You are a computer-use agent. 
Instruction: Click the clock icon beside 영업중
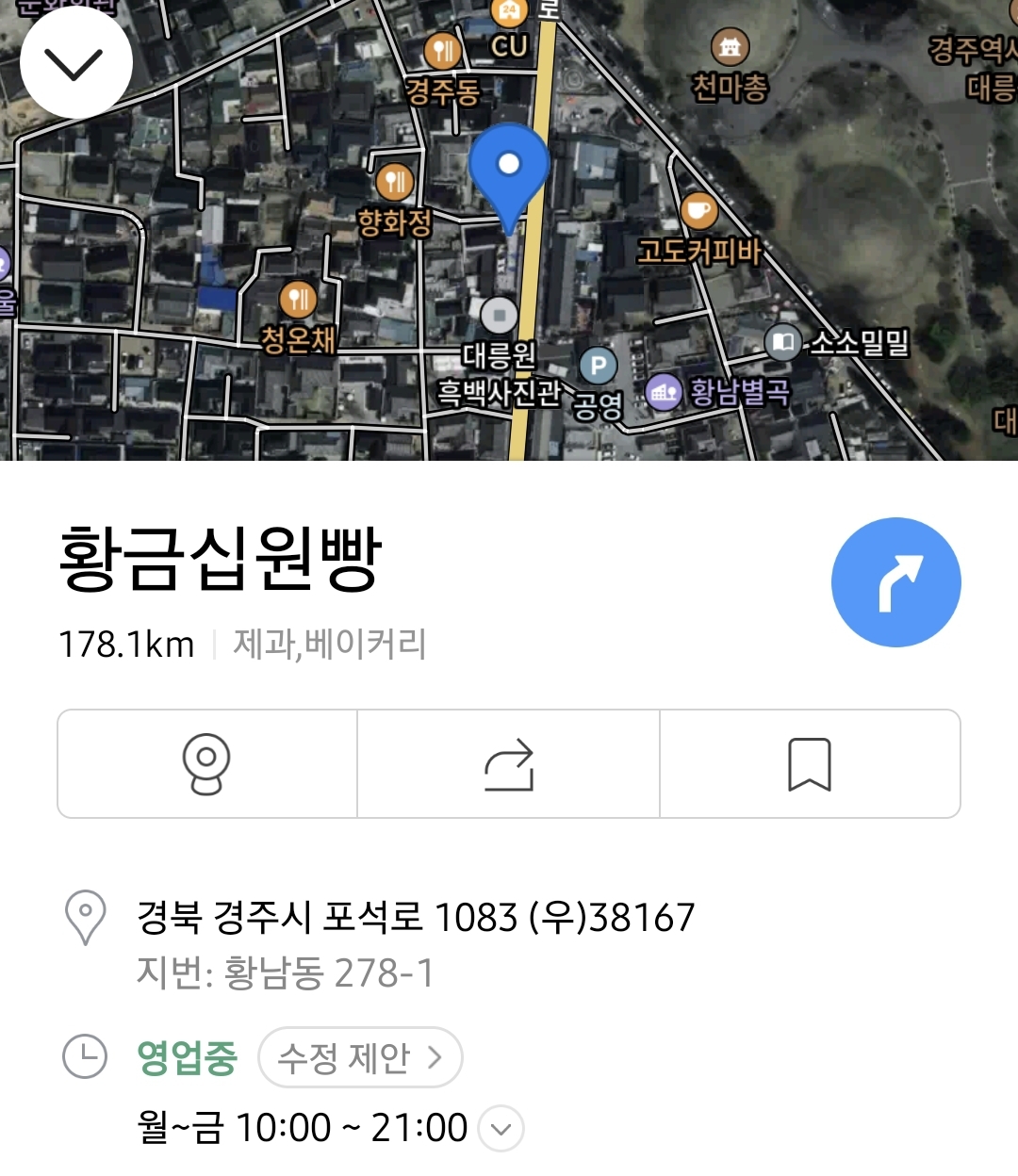pyautogui.click(x=85, y=1056)
